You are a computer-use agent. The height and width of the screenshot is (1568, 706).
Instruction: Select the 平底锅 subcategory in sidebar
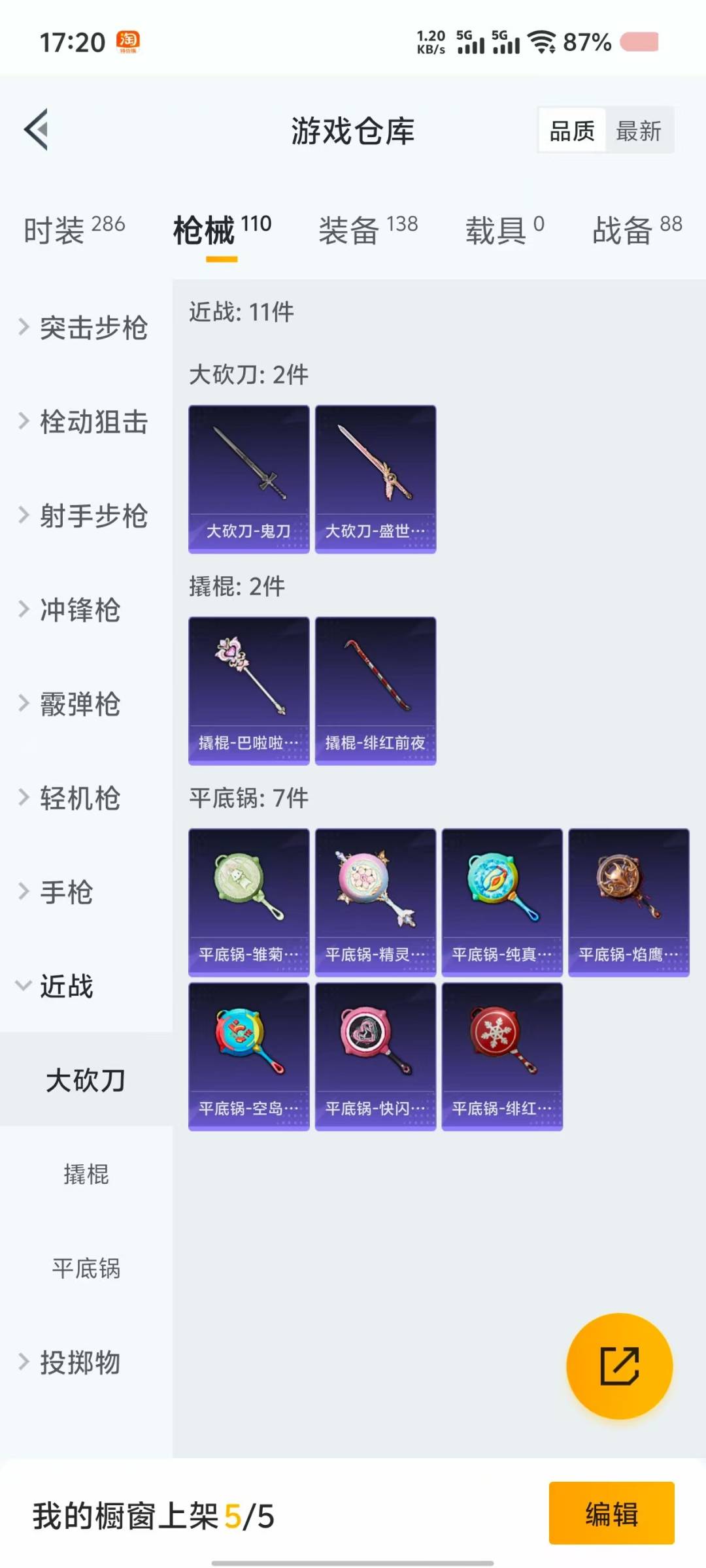86,1268
